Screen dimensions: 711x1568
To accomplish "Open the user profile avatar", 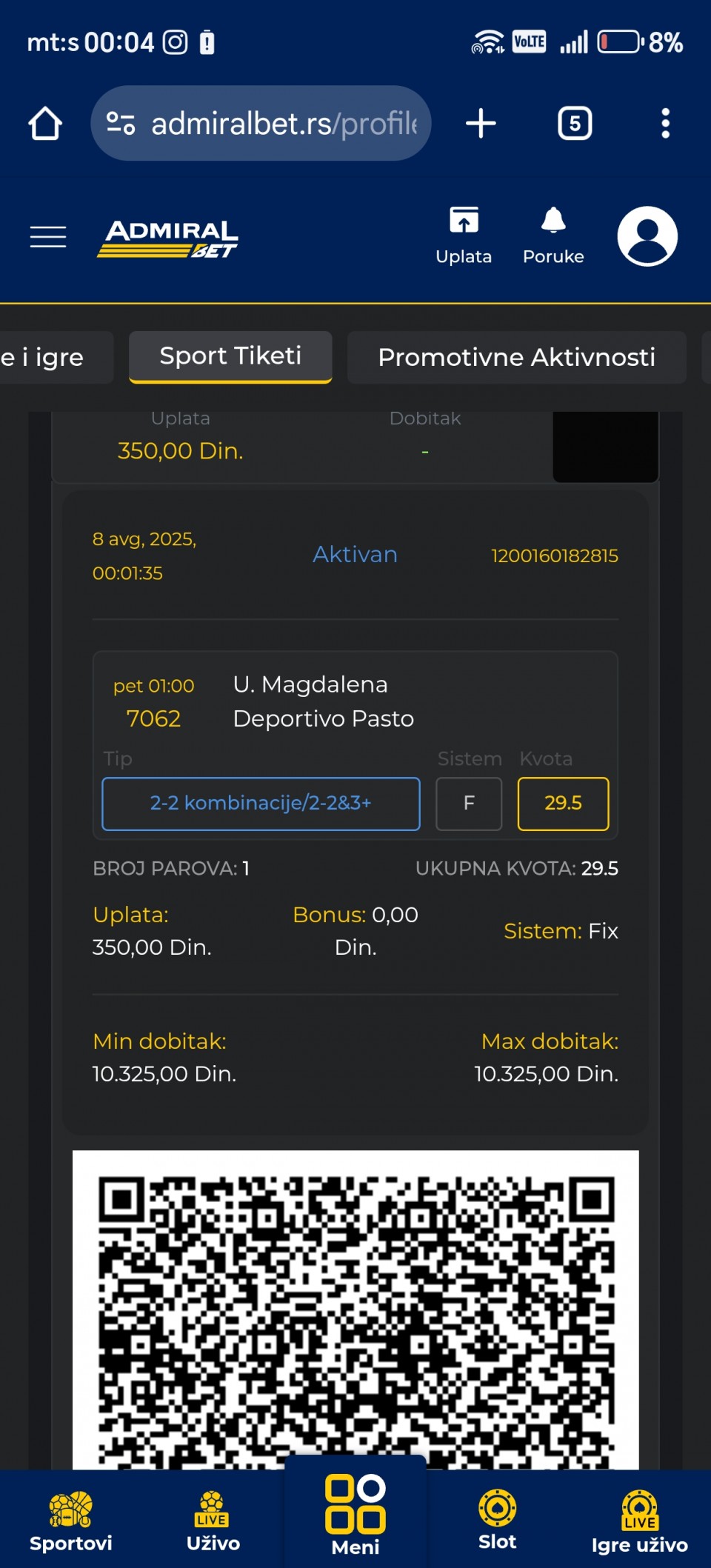I will pyautogui.click(x=647, y=236).
